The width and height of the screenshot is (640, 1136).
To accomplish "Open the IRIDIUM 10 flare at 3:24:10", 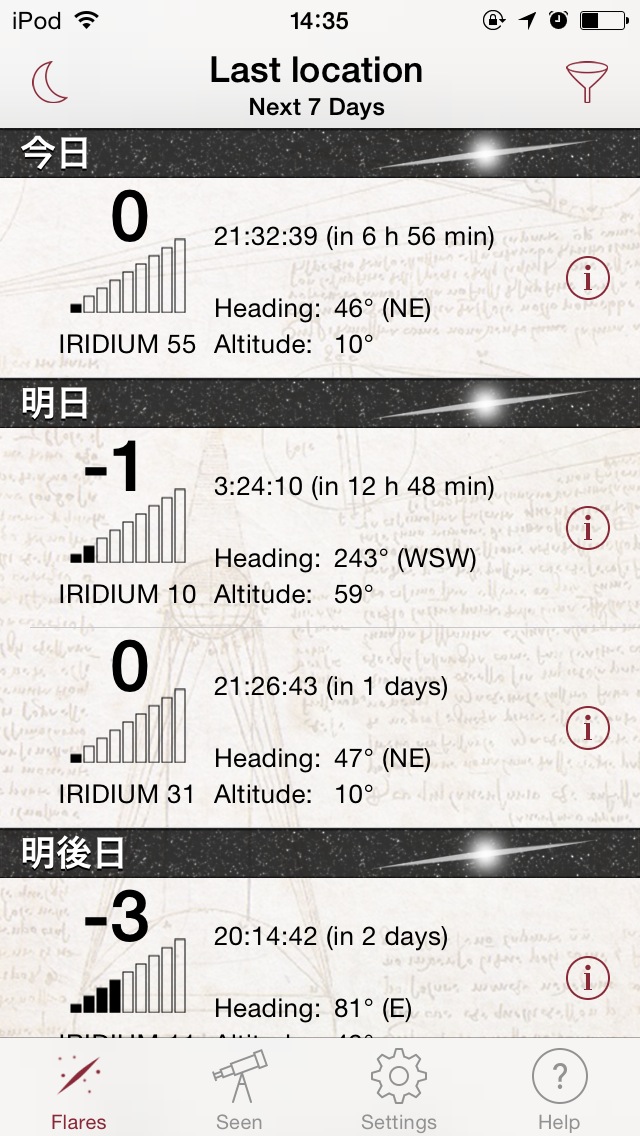I will point(320,527).
